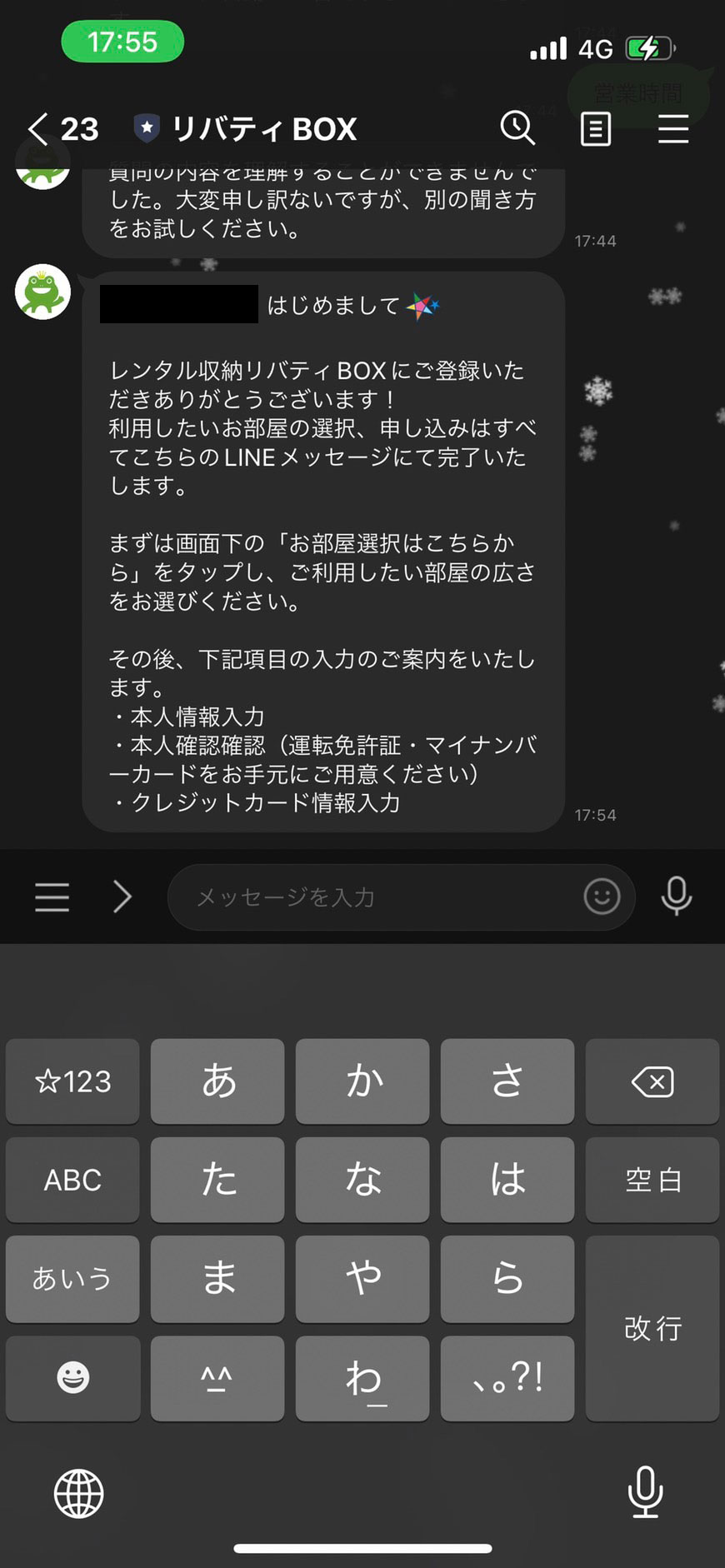Switch keyboards using the globe icon
The height and width of the screenshot is (1568, 725).
click(x=78, y=1493)
